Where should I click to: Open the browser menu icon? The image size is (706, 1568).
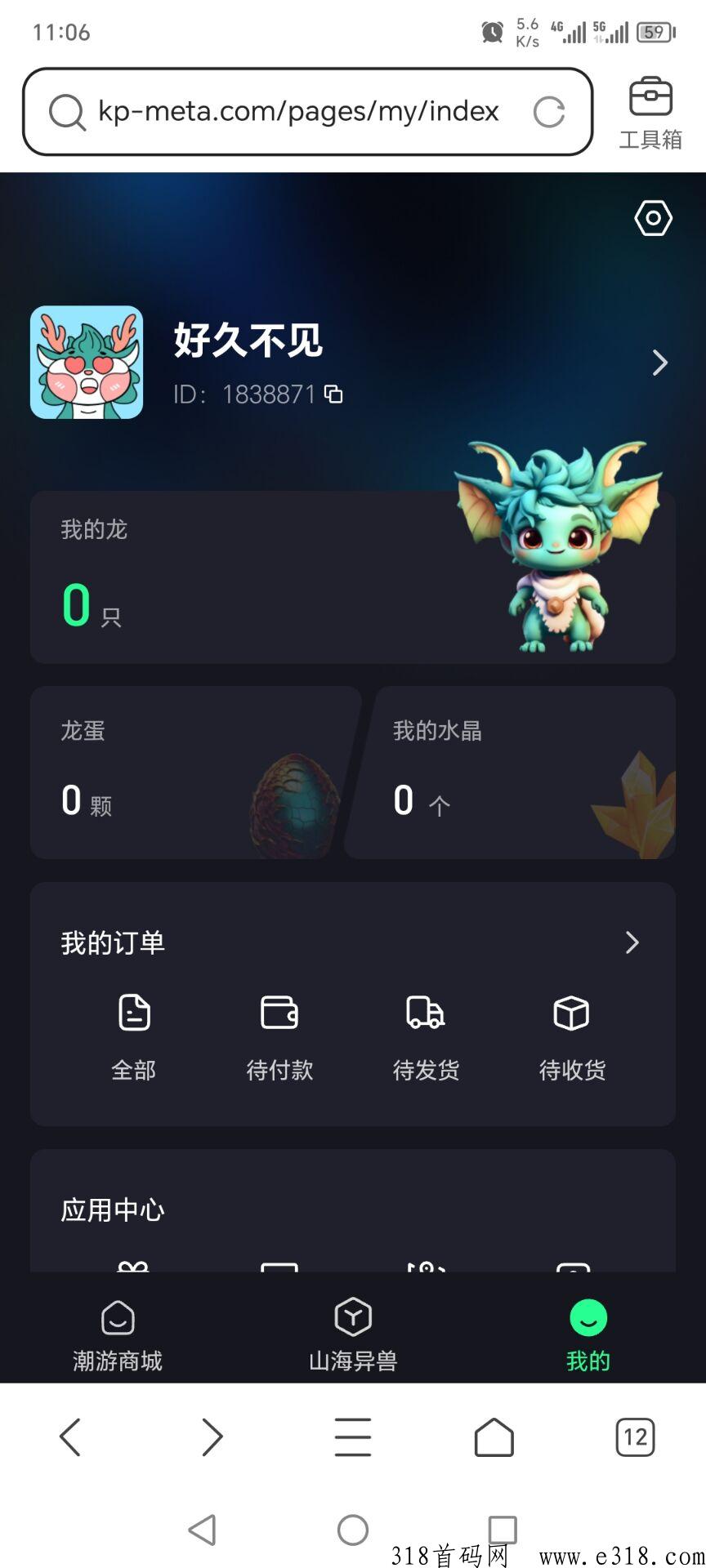pyautogui.click(x=353, y=1437)
